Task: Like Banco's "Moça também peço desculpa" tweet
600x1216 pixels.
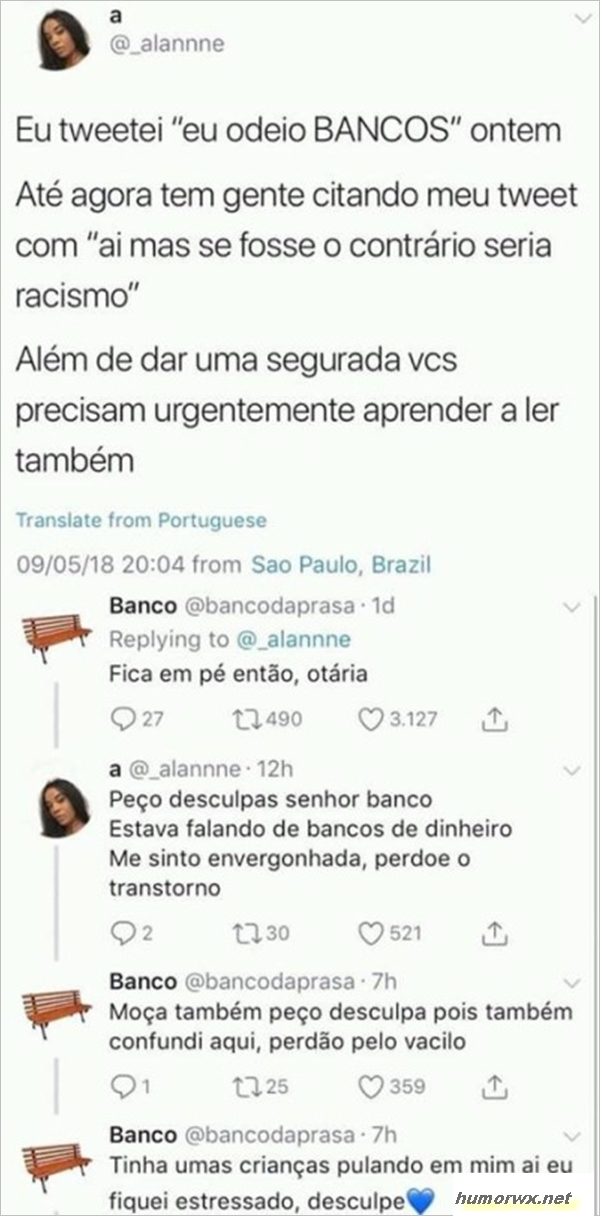Action: [x=372, y=1086]
